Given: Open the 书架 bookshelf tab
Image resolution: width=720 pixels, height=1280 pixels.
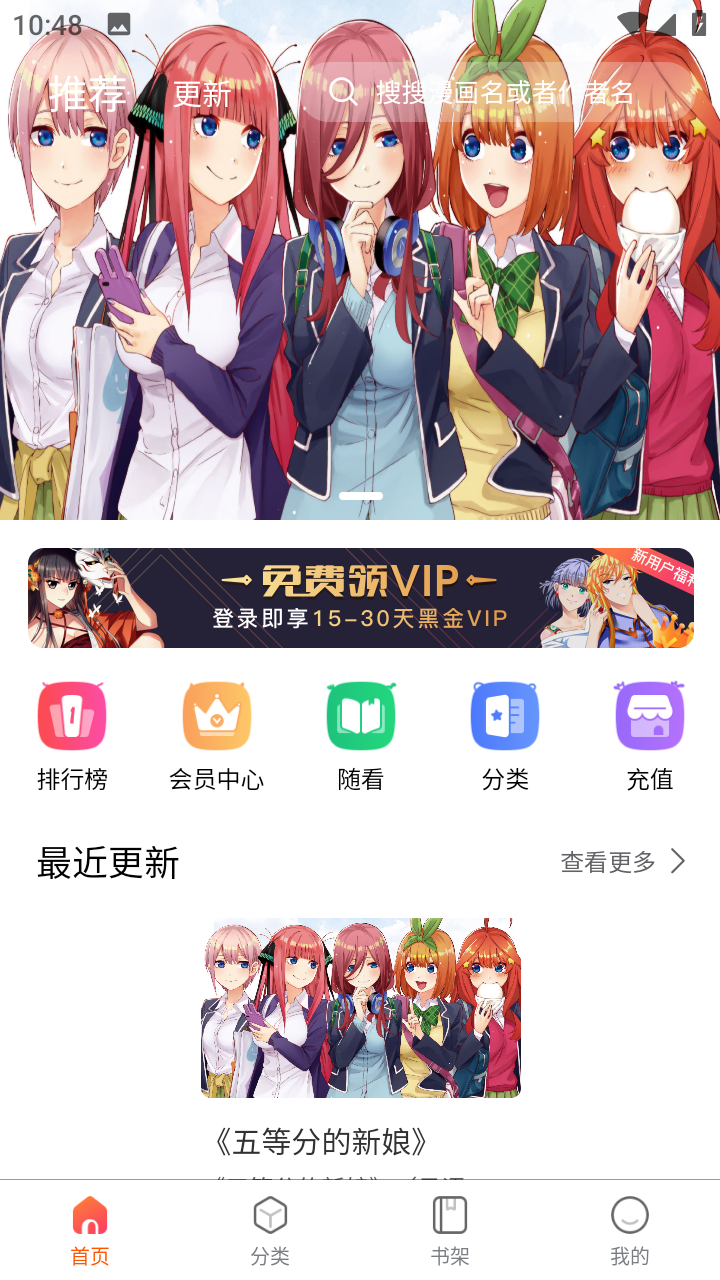Looking at the screenshot, I should [450, 1231].
